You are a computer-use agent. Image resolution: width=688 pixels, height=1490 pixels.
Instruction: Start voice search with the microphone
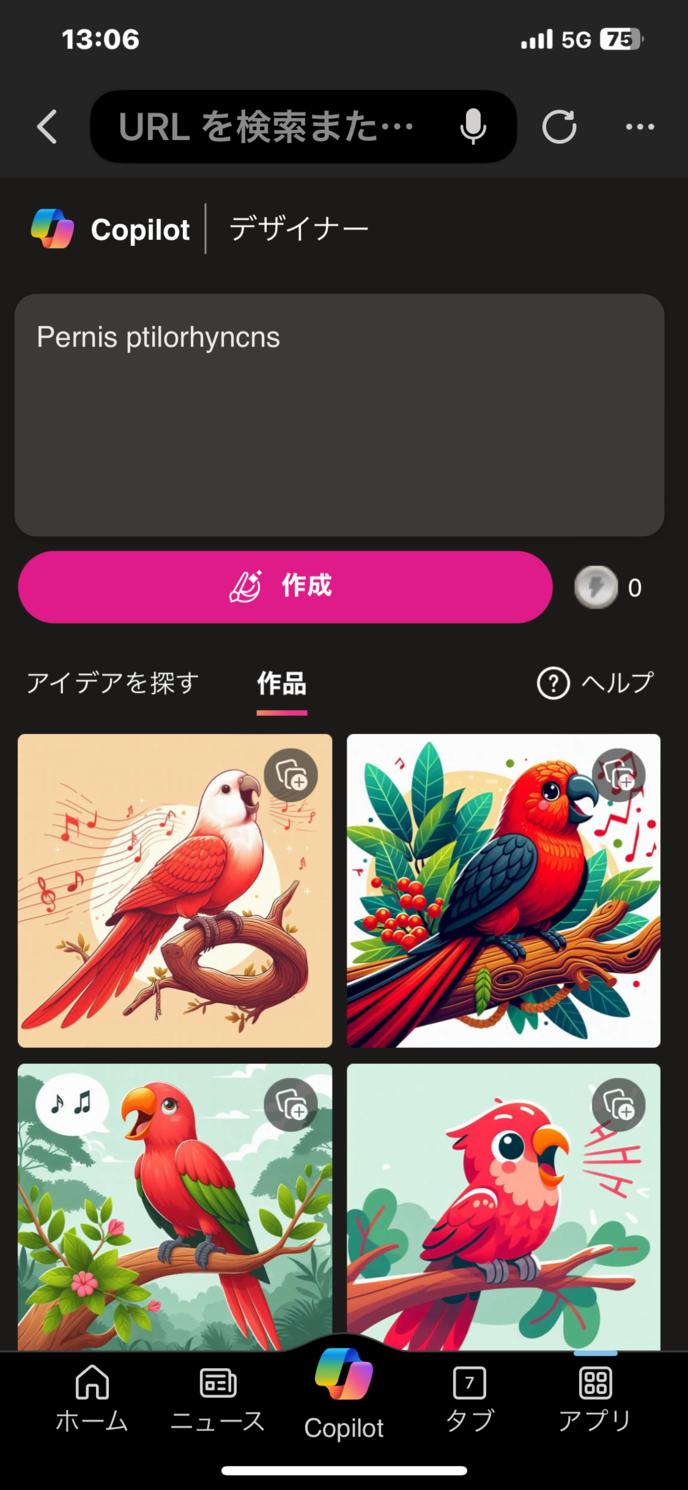473,127
